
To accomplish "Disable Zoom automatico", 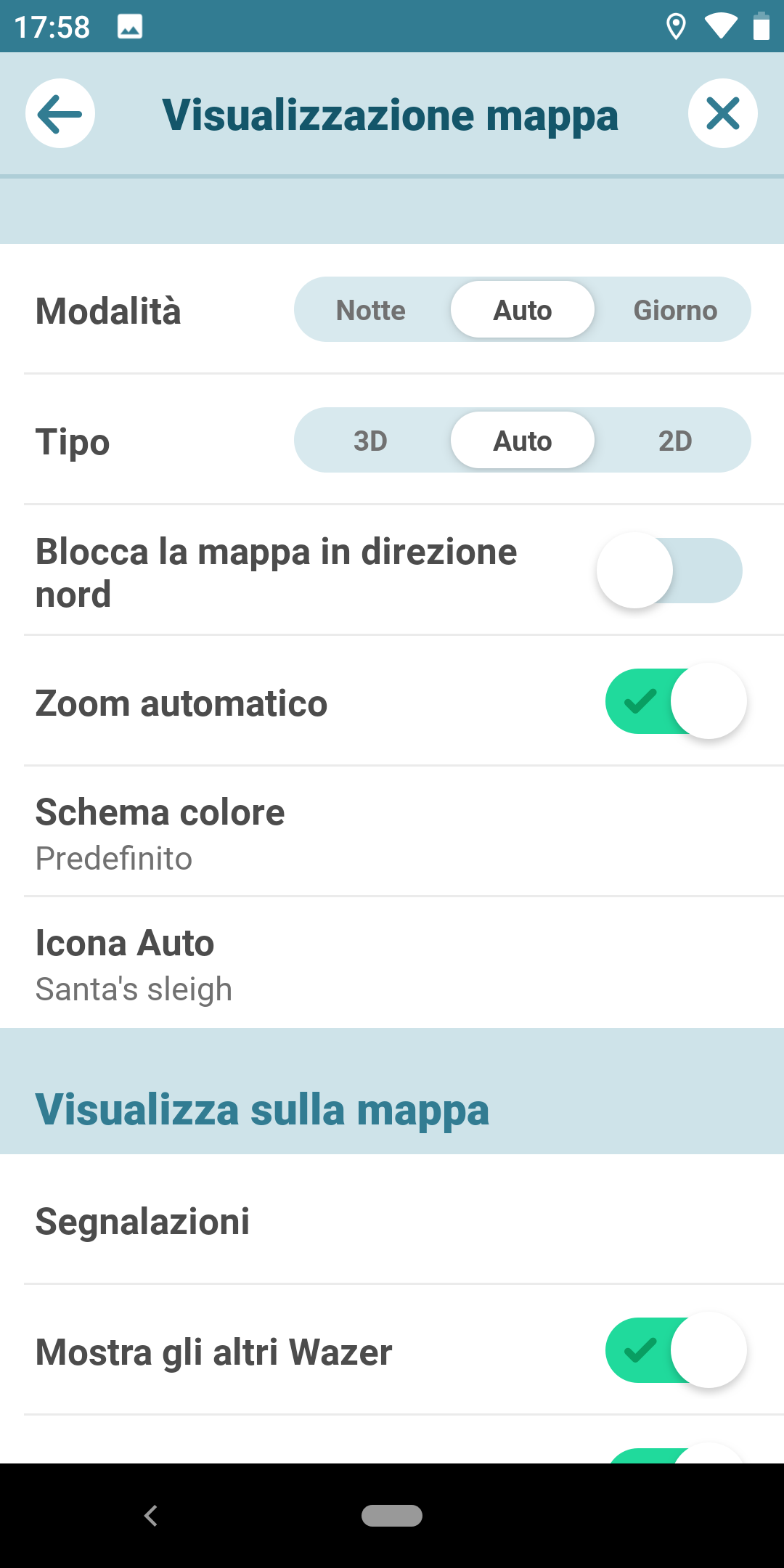I will tap(675, 701).
